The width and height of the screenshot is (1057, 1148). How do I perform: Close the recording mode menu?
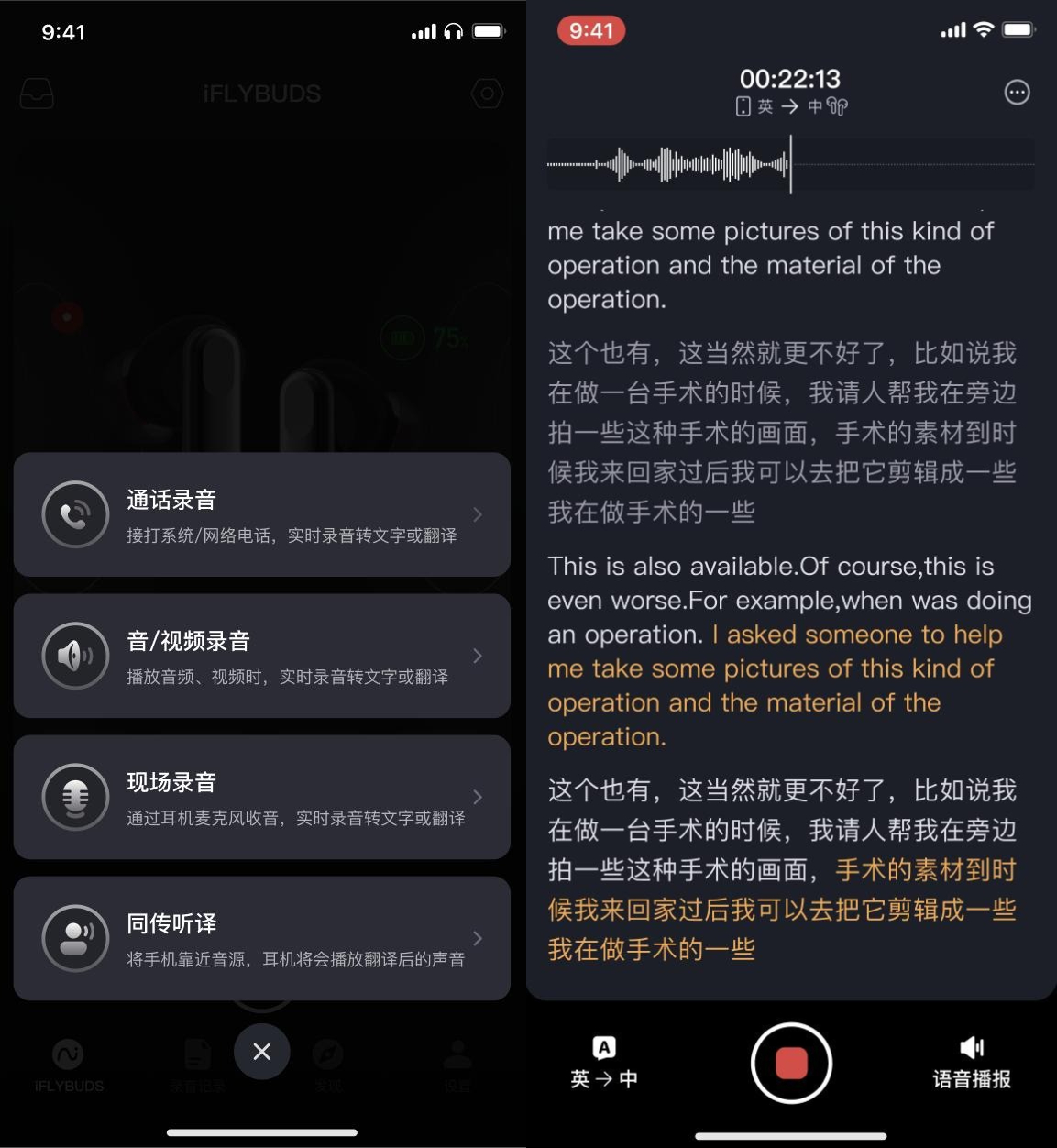click(262, 1052)
